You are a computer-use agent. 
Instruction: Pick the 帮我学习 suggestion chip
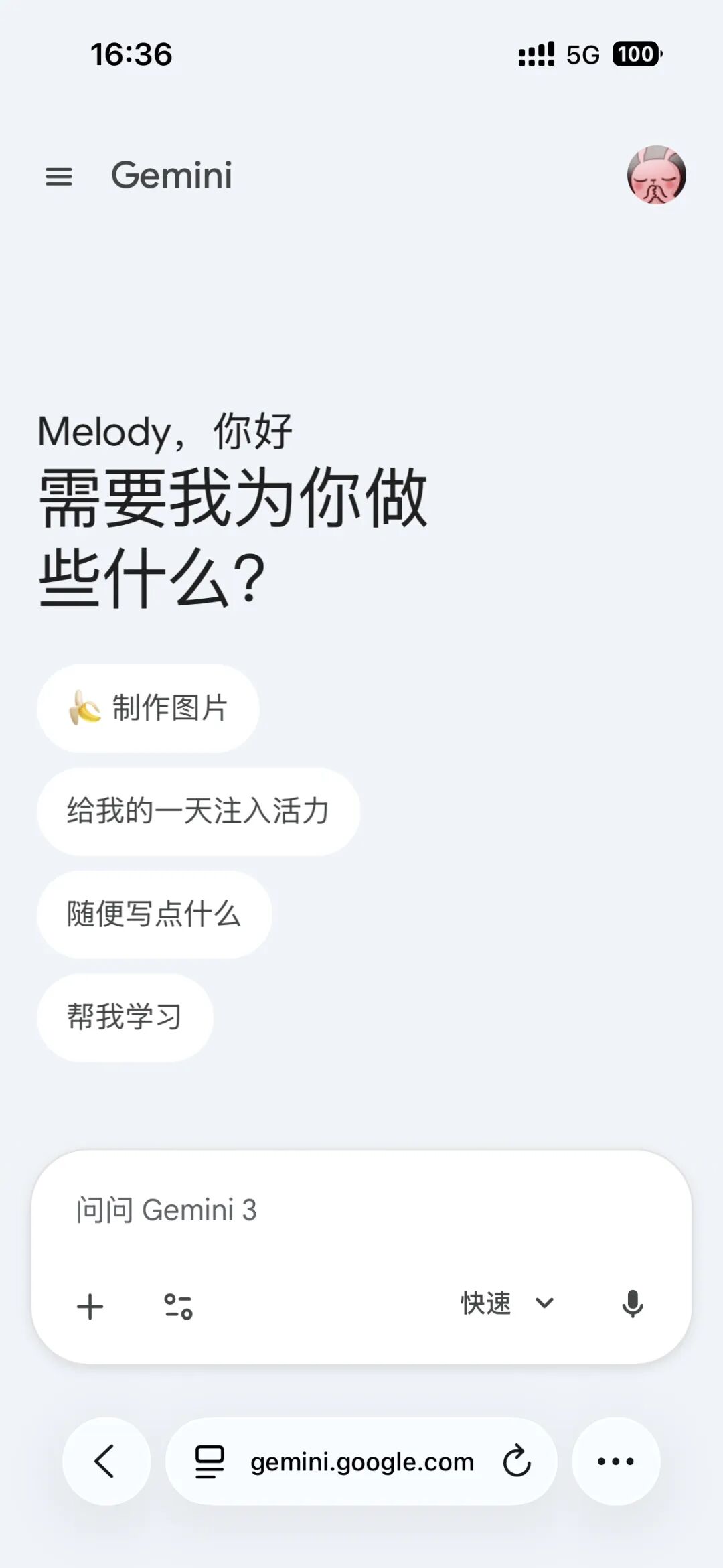coord(125,1017)
